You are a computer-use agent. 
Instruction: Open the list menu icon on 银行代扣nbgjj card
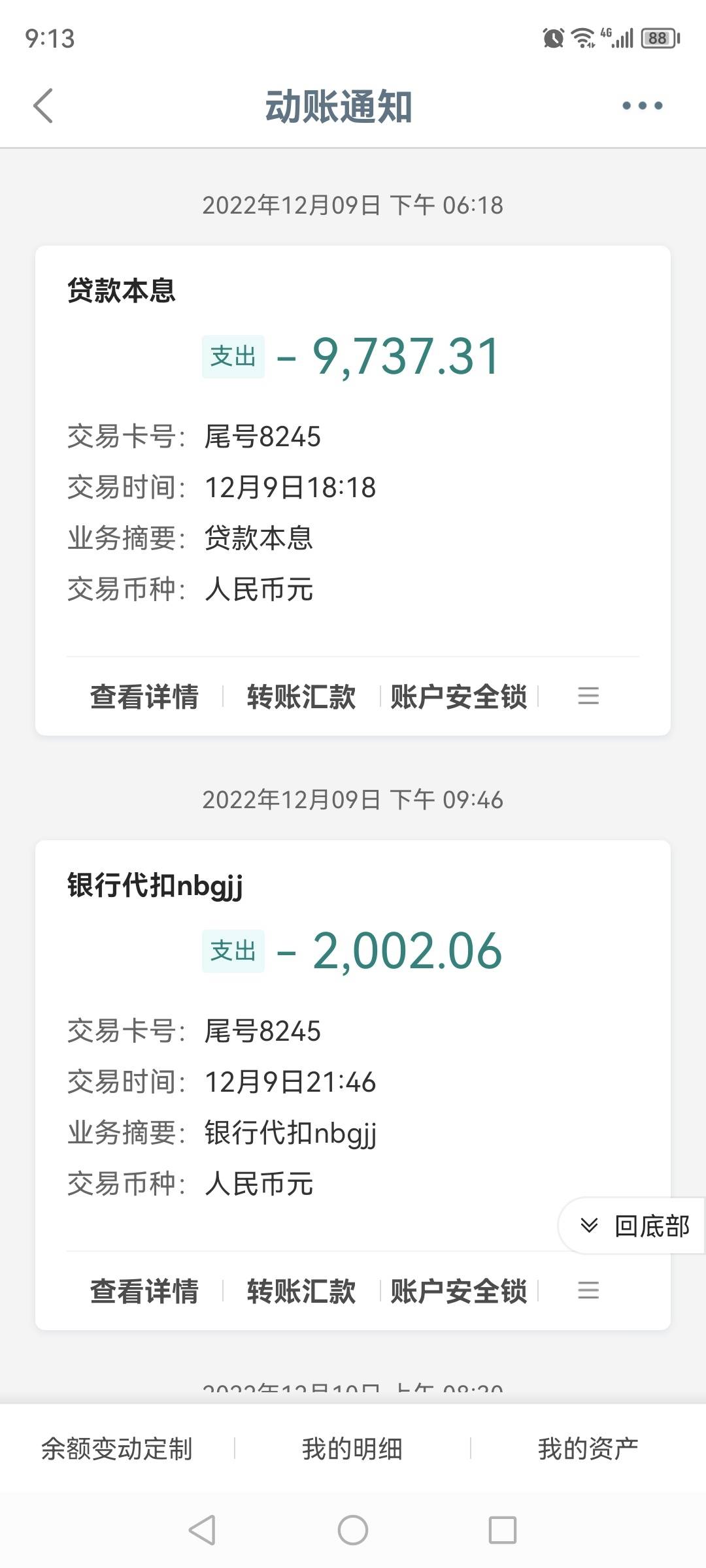(x=588, y=1291)
